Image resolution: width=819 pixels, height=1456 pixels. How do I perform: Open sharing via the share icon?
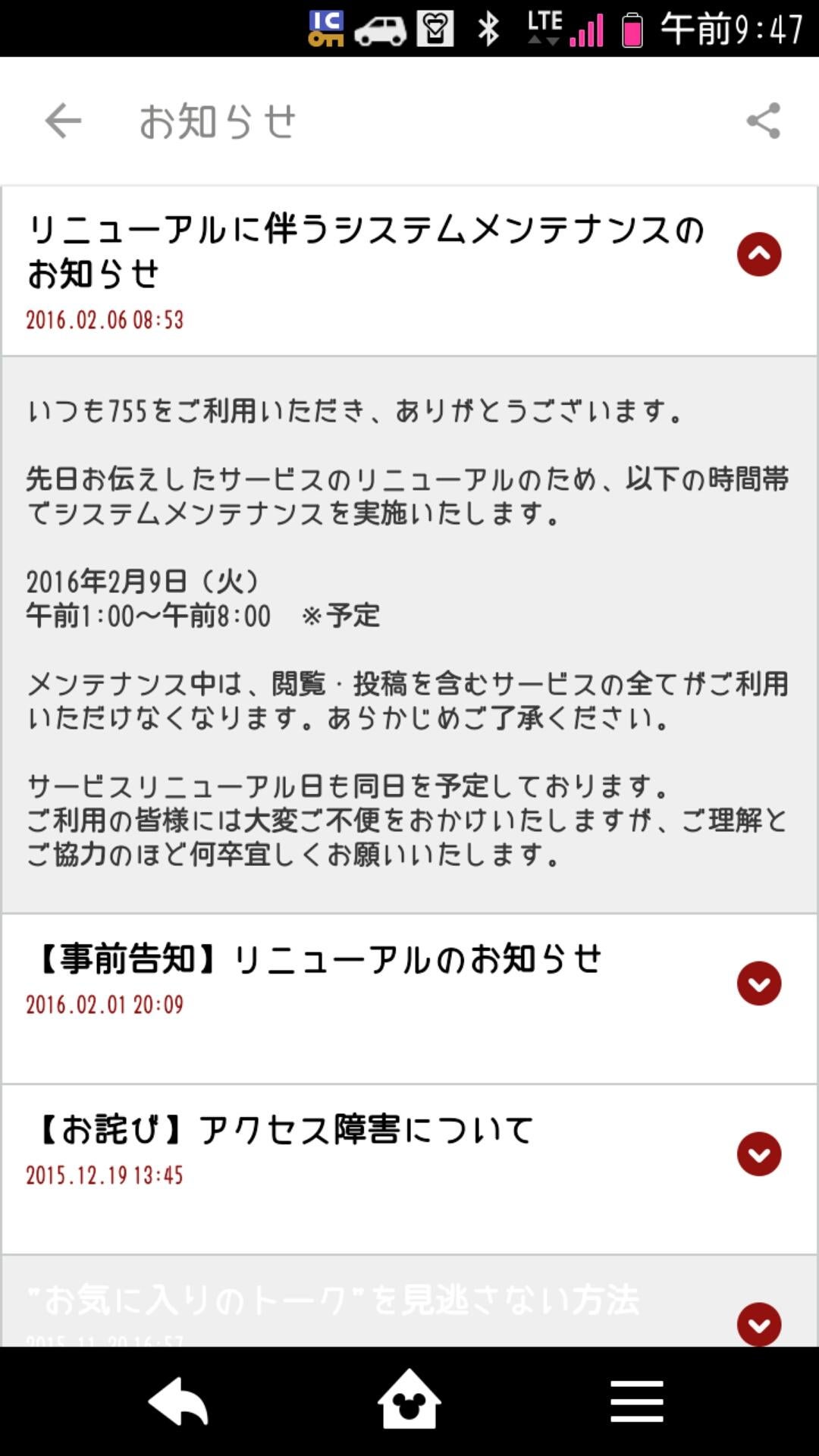click(762, 120)
